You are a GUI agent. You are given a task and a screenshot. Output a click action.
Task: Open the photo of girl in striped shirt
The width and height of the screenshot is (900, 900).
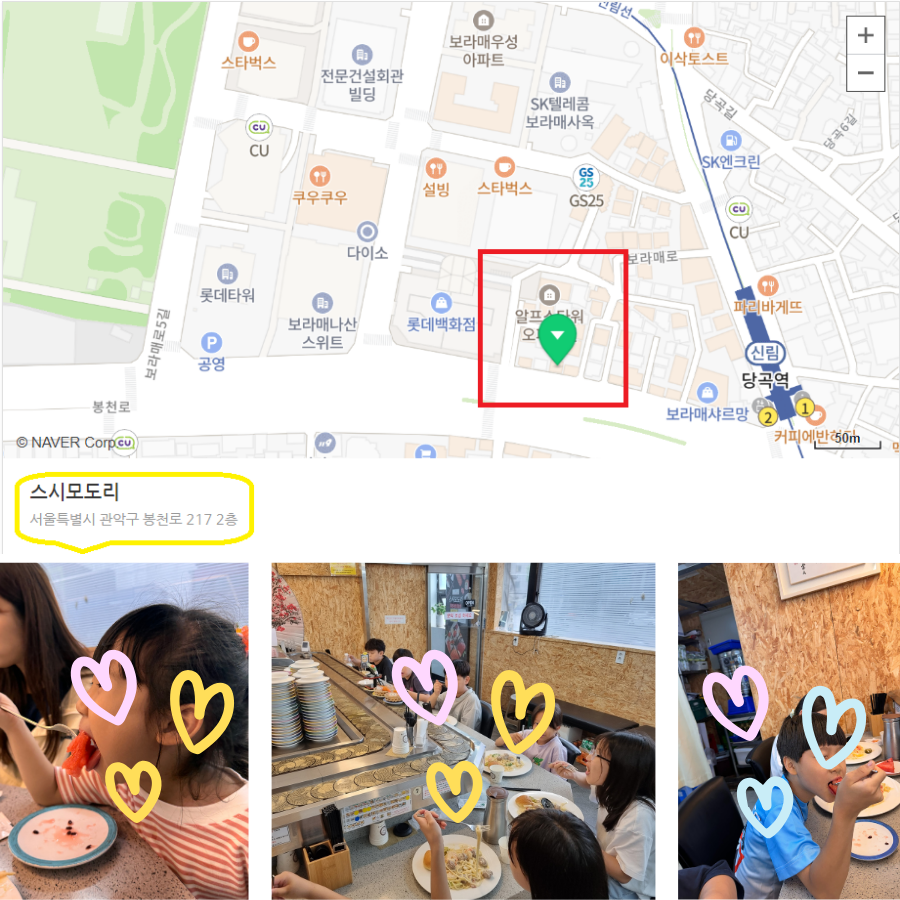[x=124, y=731]
